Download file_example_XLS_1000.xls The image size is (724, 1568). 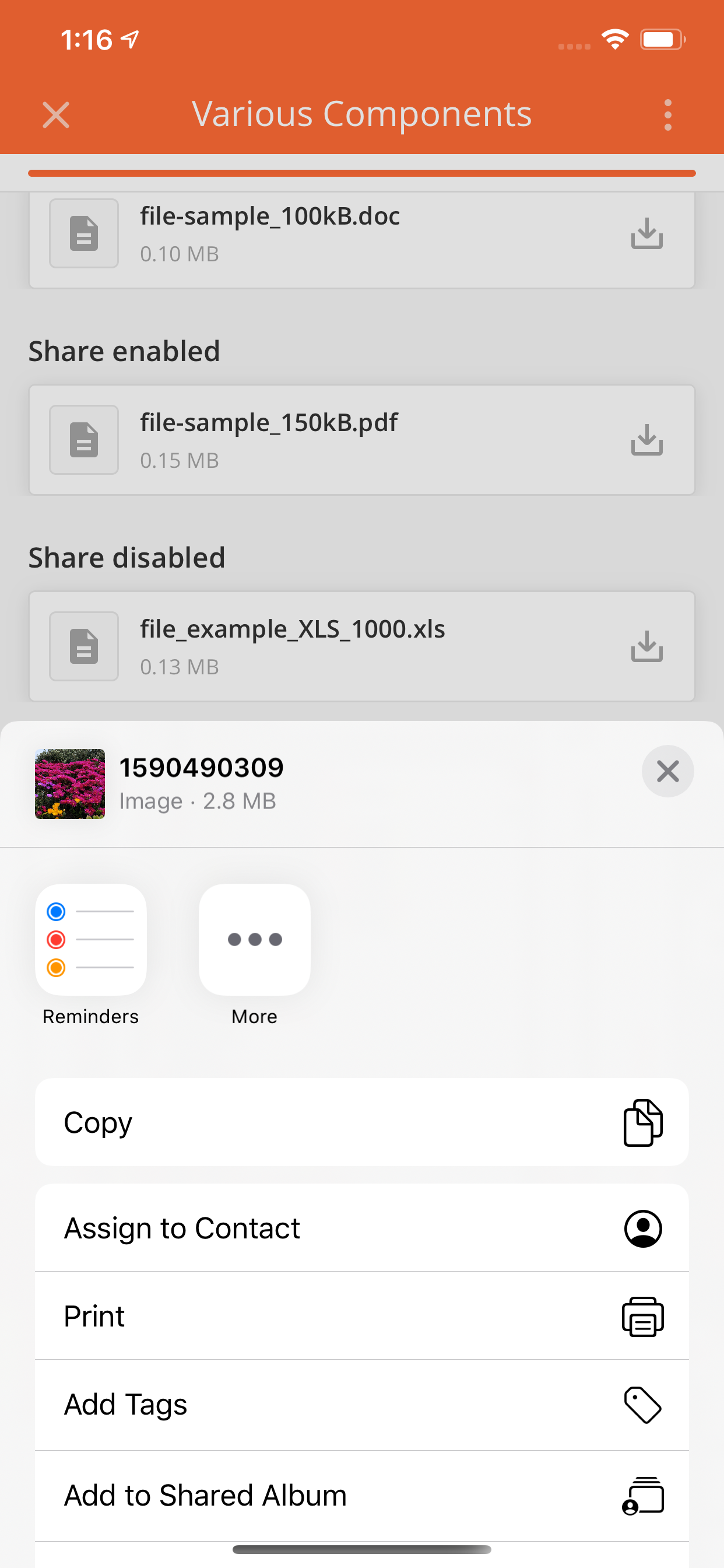click(x=646, y=646)
